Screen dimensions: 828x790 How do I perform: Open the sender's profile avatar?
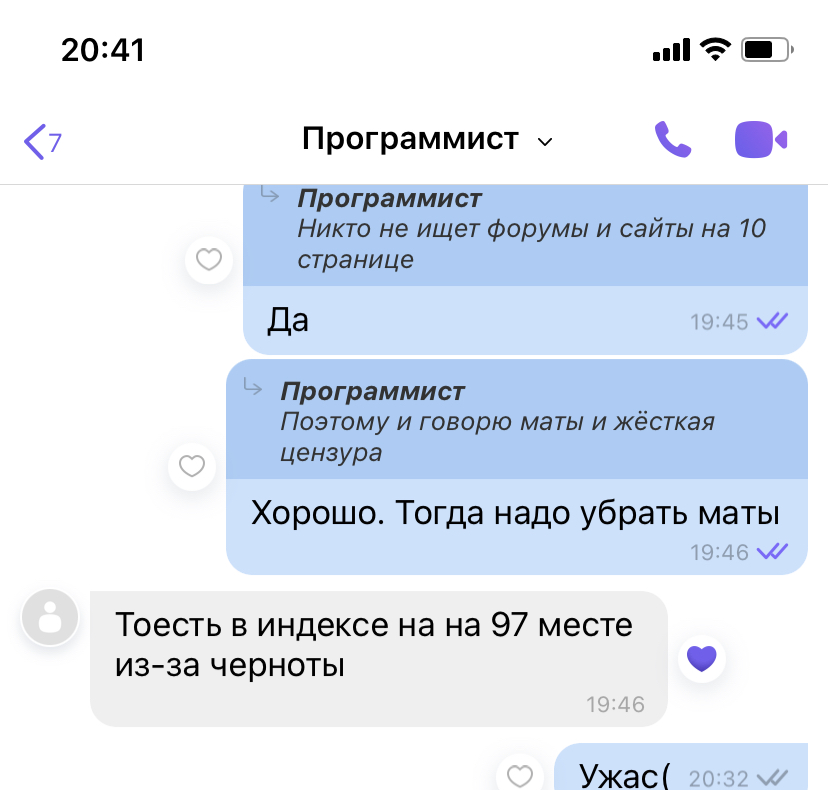point(49,618)
